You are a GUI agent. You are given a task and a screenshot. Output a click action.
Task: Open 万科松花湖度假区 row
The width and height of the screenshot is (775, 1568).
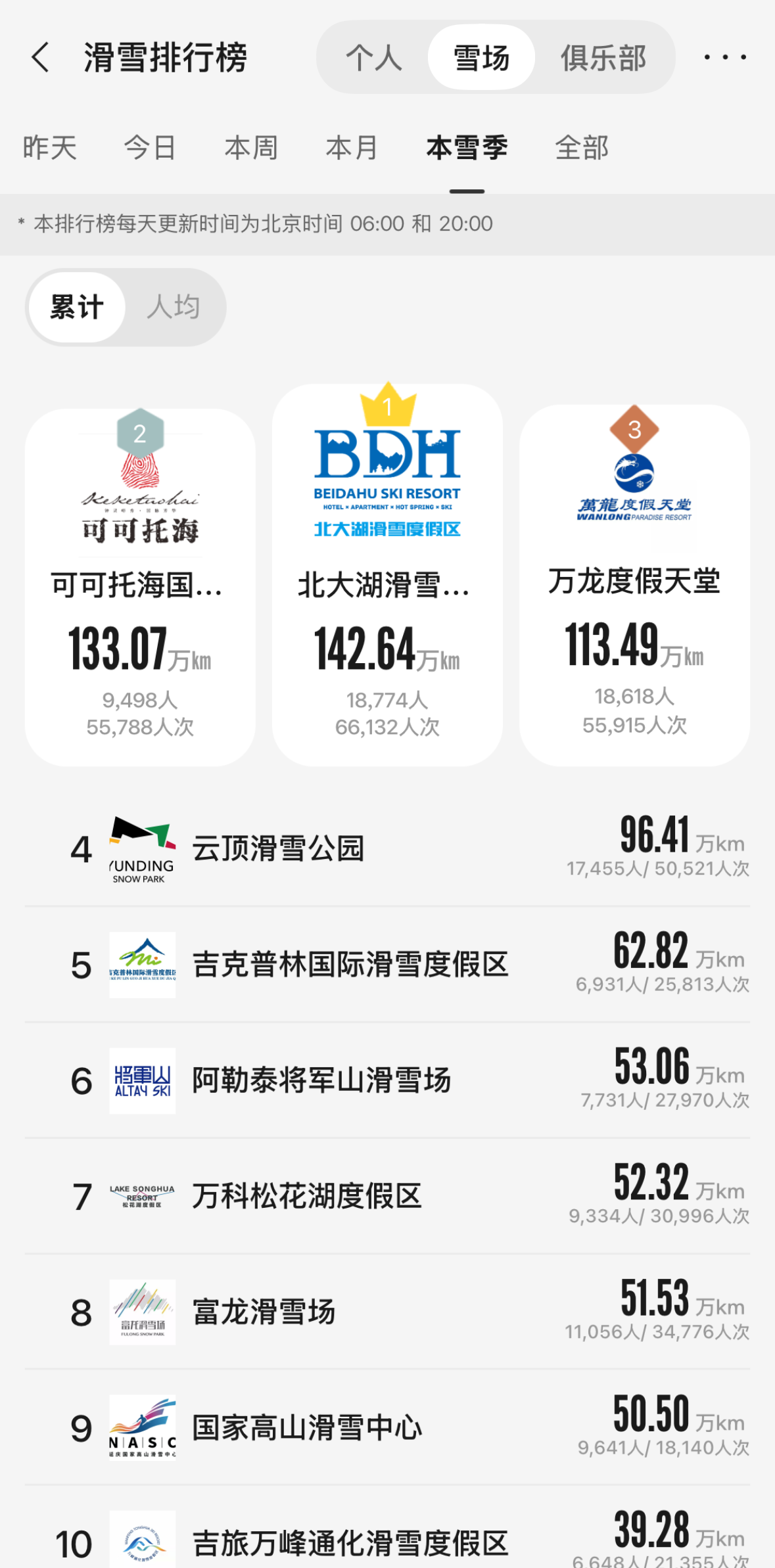pyautogui.click(x=387, y=1196)
